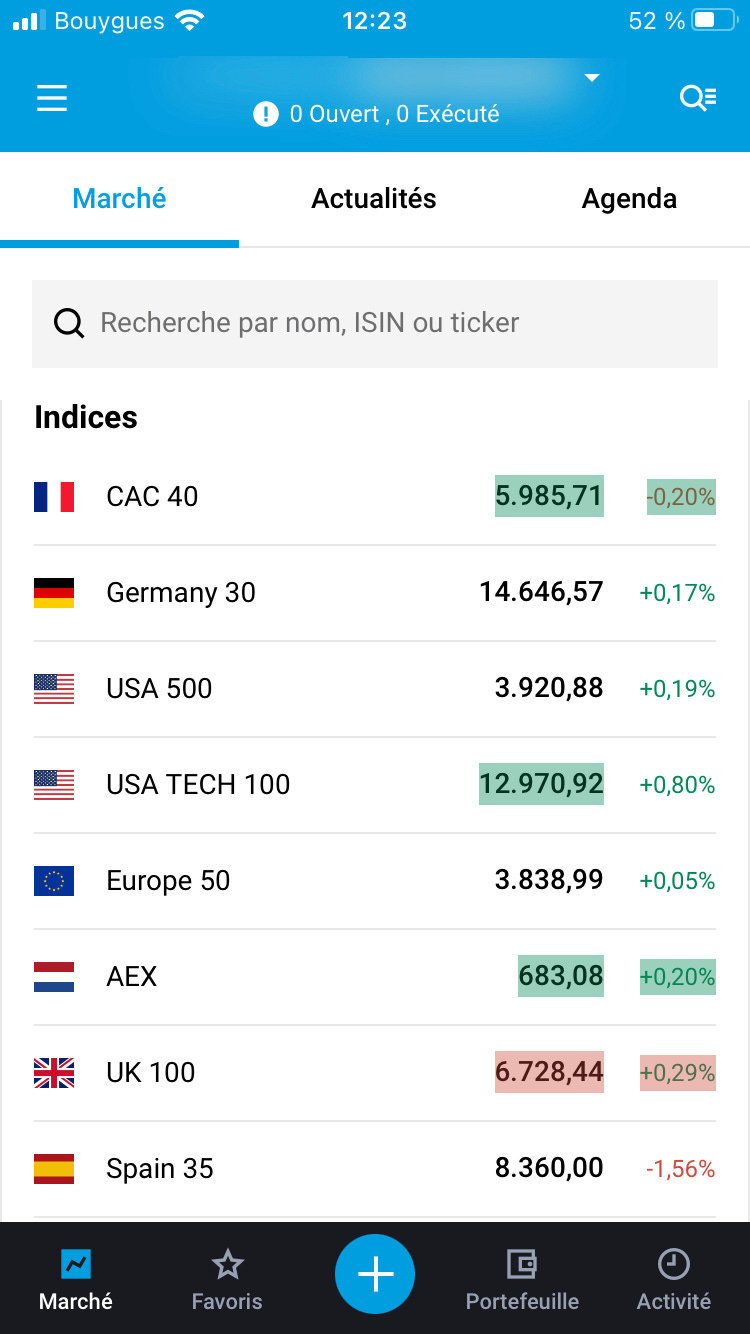Switch to Activité in bottom navigation

674,1280
